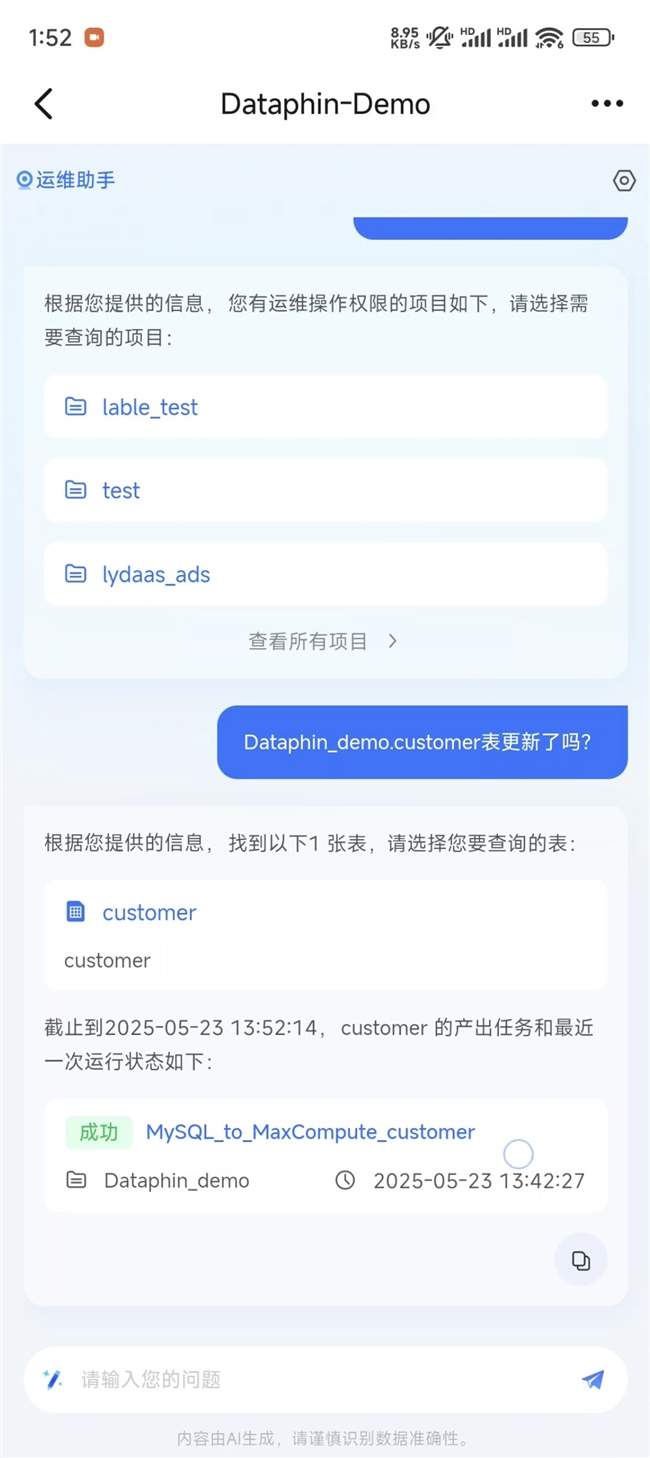Open the MySQL_to_MaxCompute_customer task
650x1458 pixels.
click(x=310, y=1132)
